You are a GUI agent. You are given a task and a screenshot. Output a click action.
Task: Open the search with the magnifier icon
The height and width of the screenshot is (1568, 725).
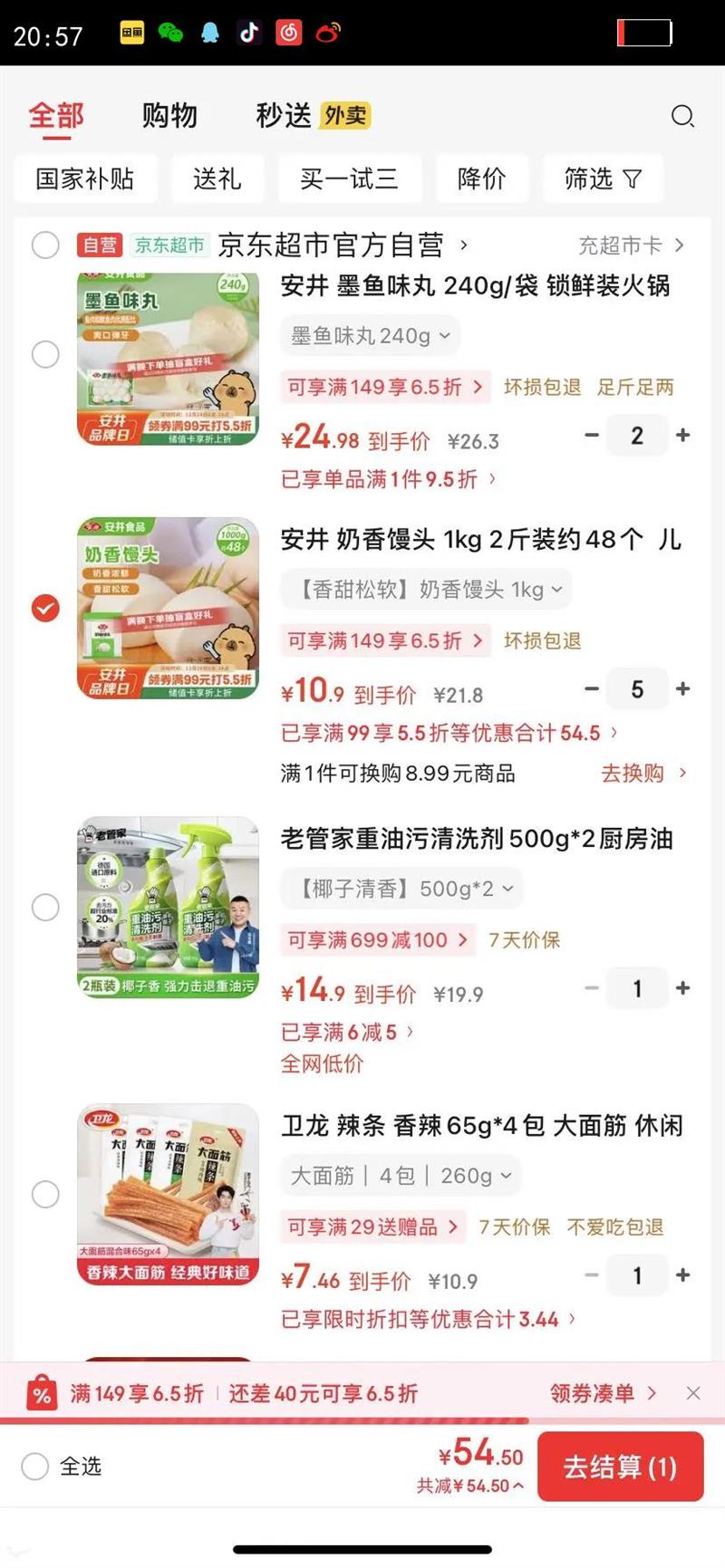(x=682, y=116)
